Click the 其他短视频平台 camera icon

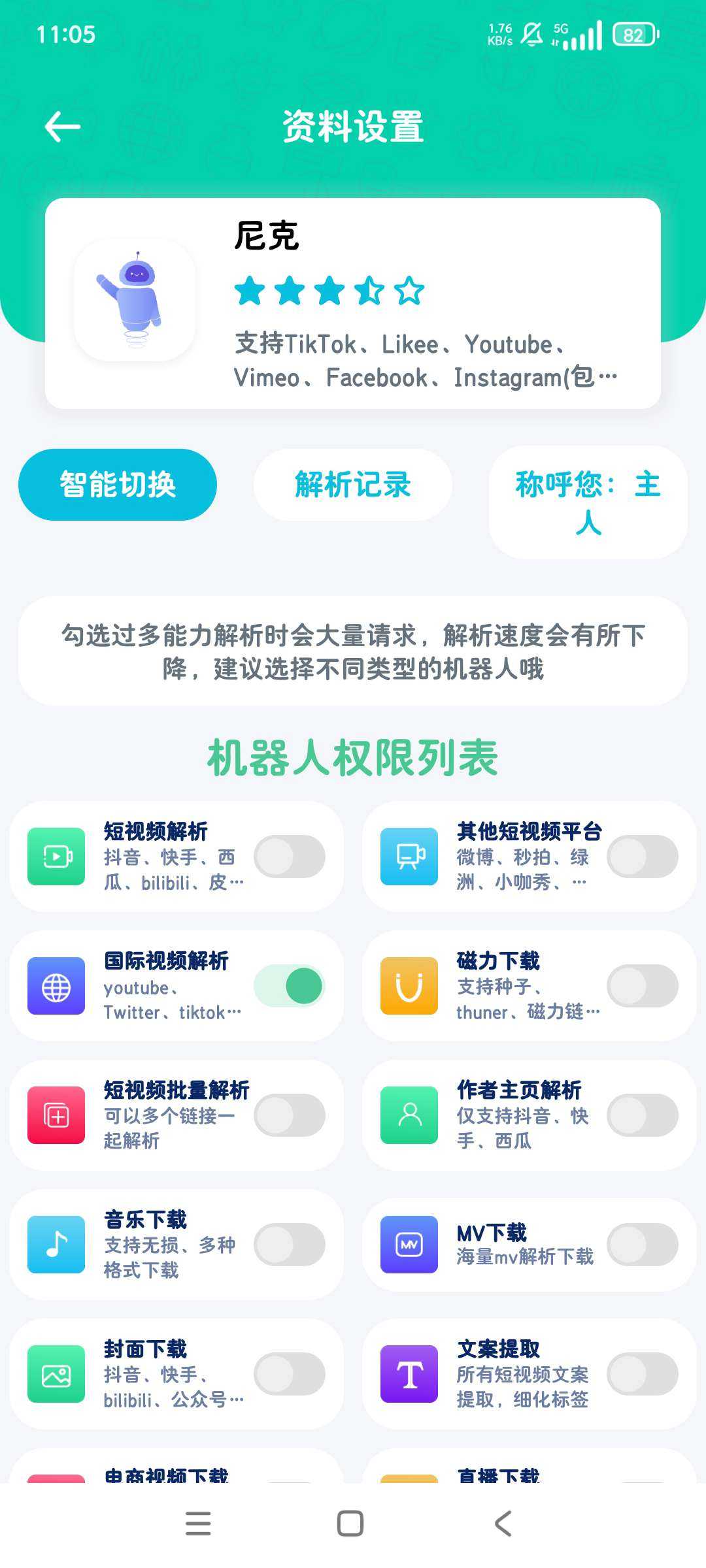point(409,857)
